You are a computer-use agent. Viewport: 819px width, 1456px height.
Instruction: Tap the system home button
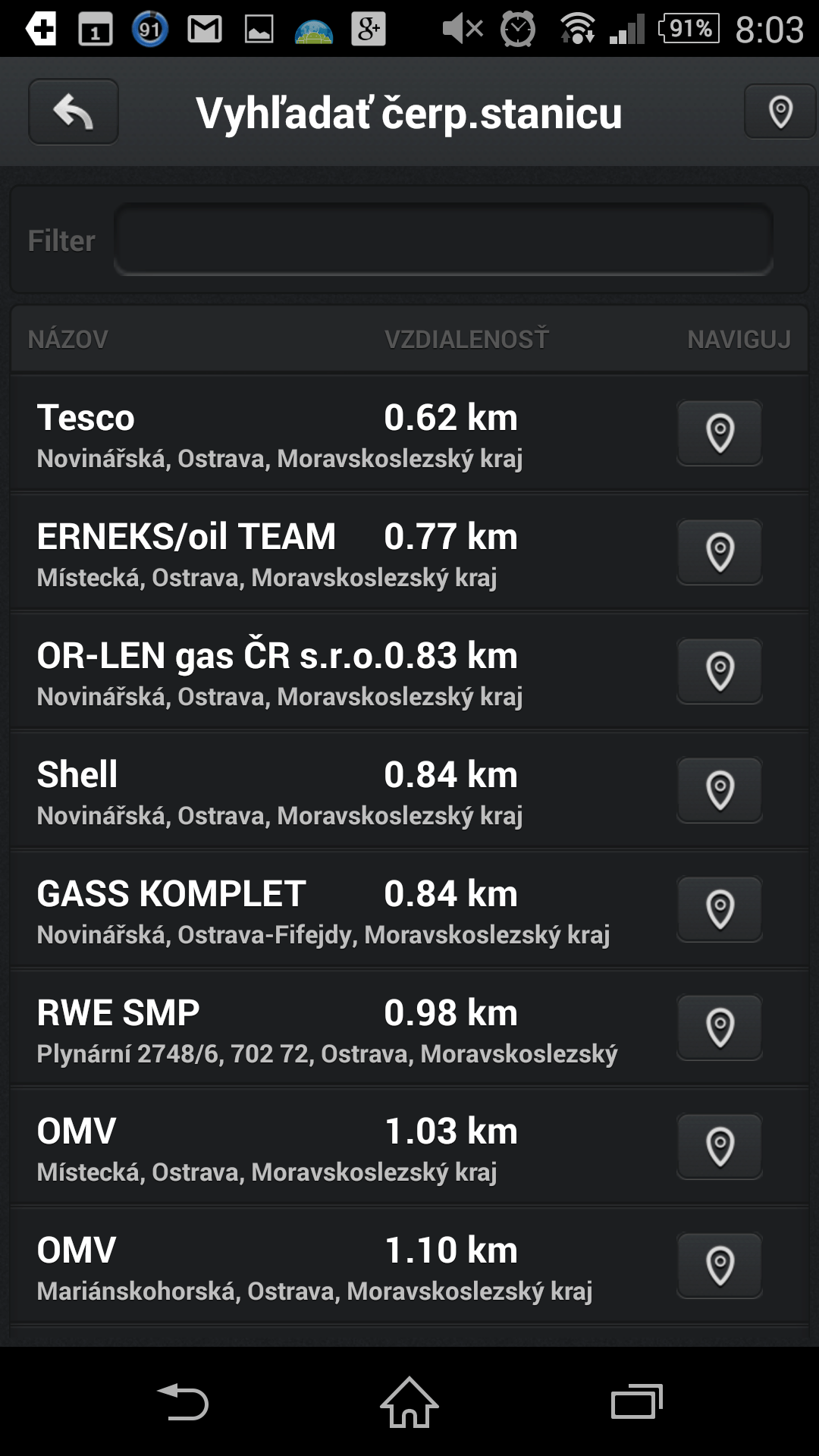click(409, 1402)
